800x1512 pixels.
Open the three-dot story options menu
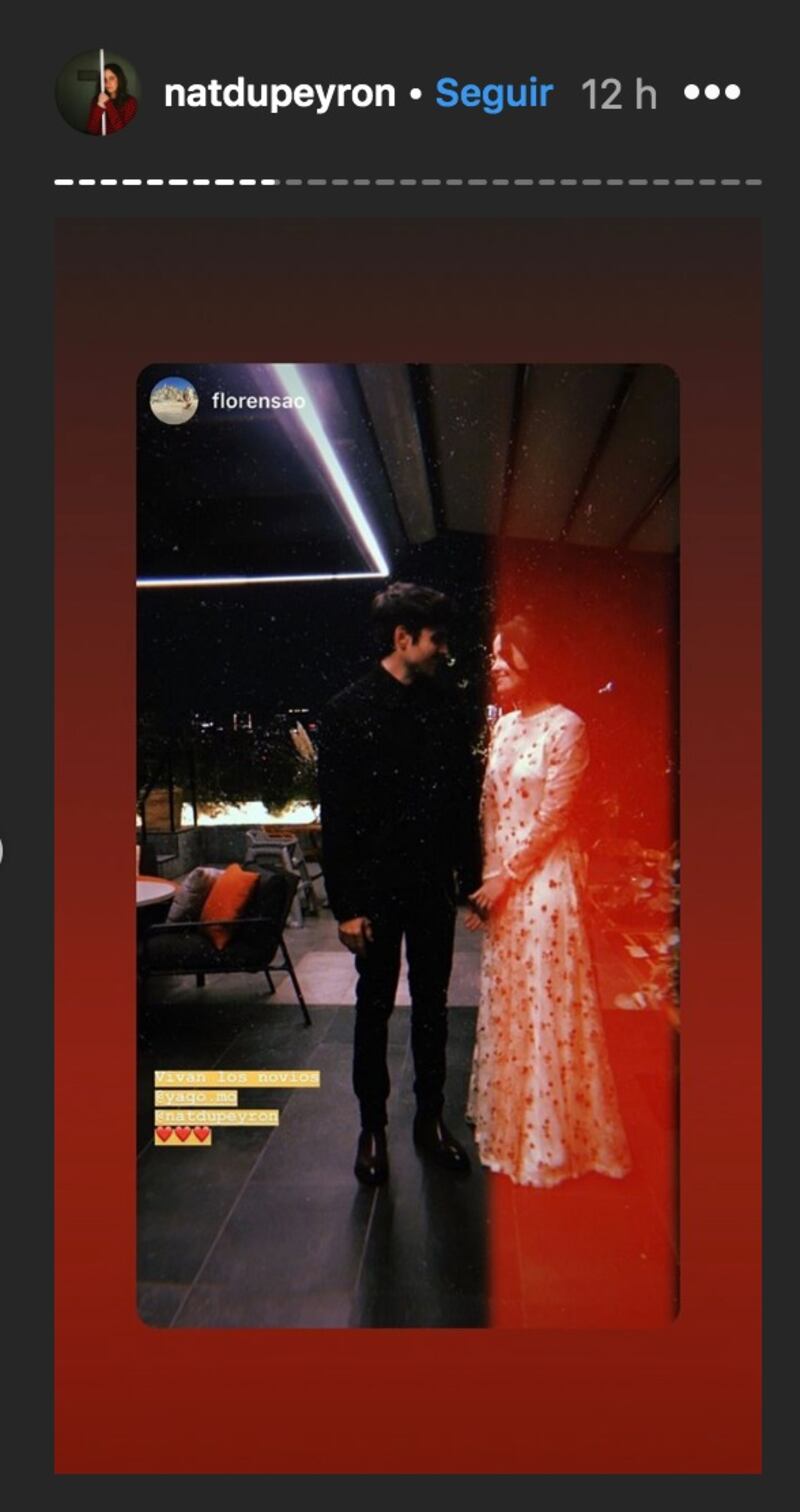(712, 92)
